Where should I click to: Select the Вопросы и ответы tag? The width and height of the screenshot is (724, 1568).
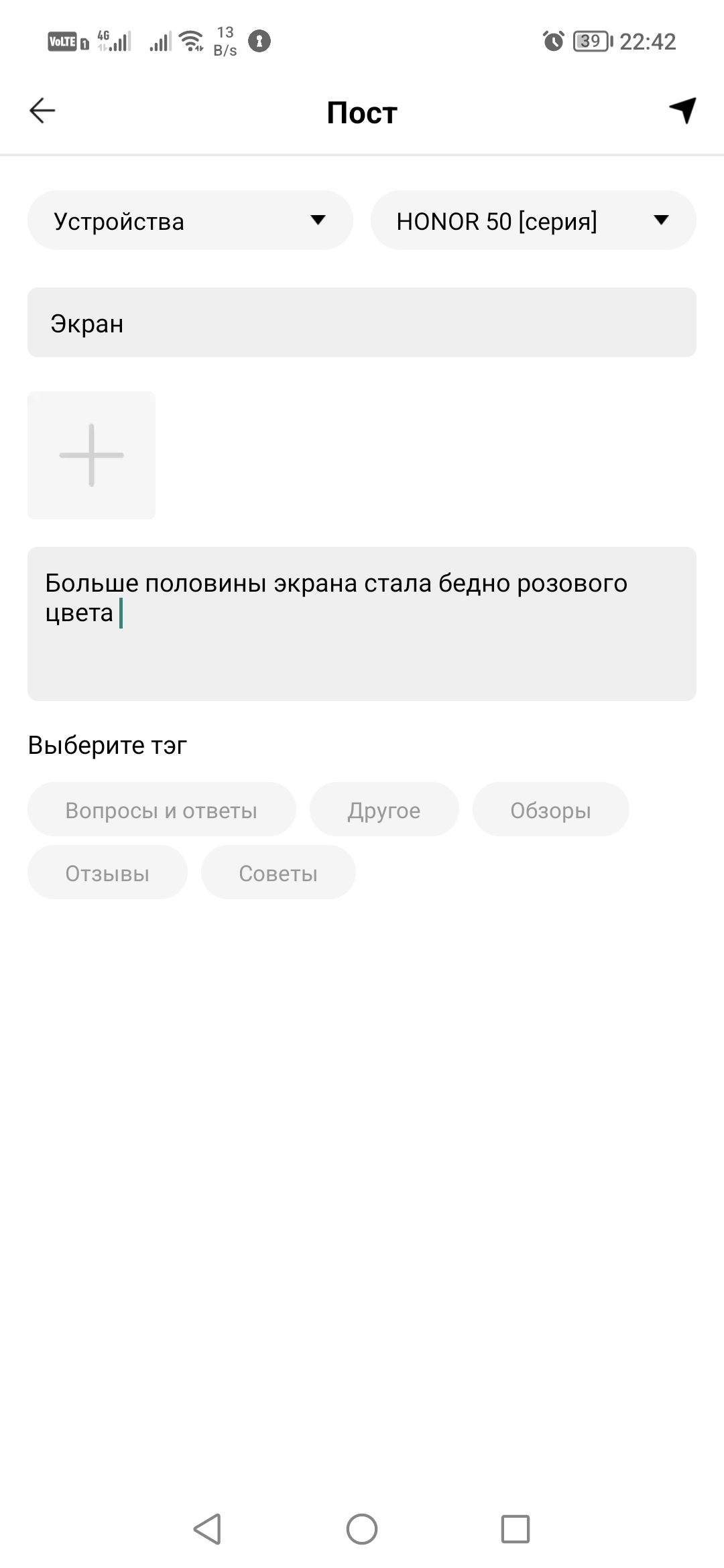[x=162, y=809]
